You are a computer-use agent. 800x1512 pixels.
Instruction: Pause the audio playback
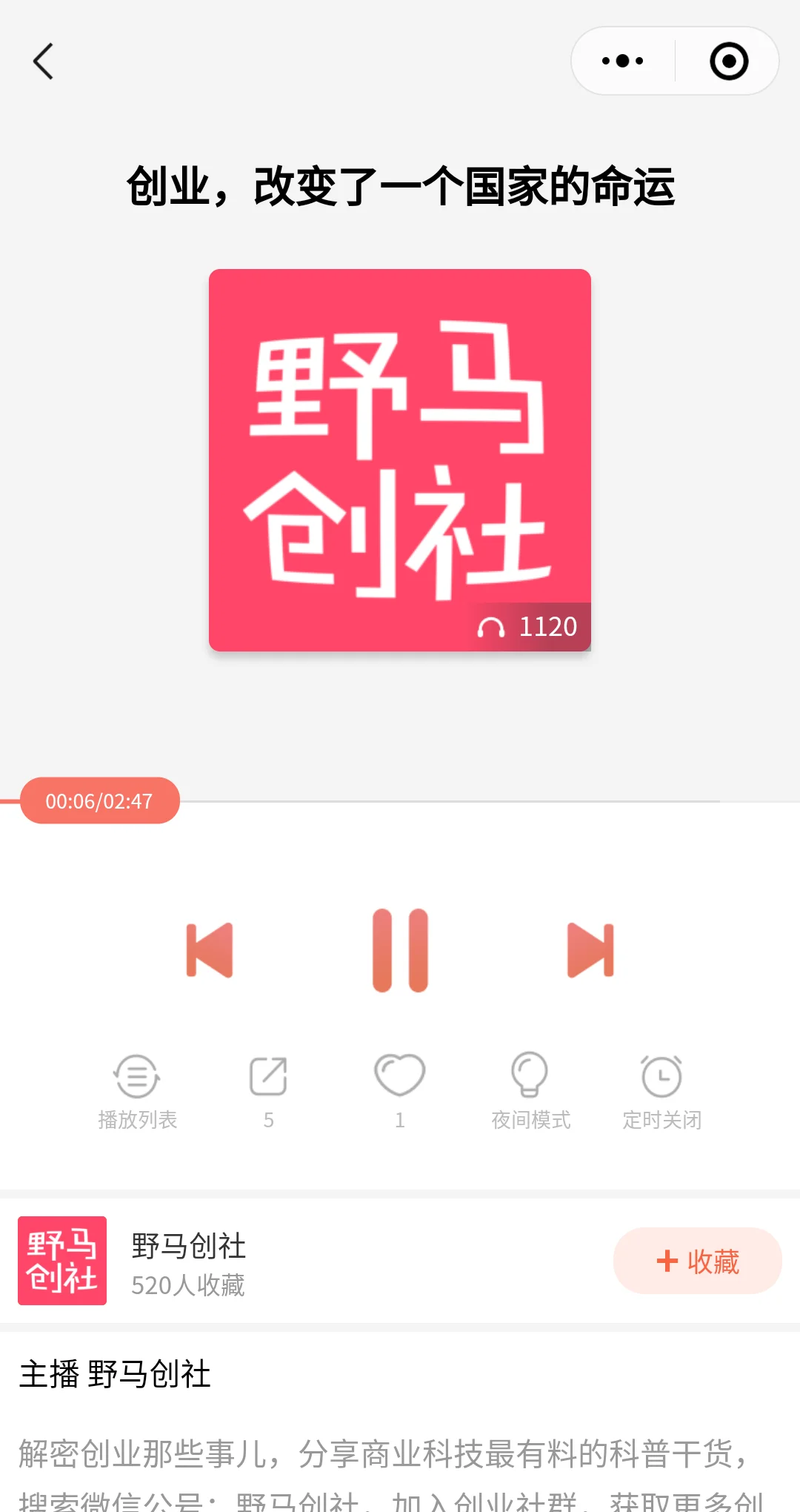click(400, 950)
